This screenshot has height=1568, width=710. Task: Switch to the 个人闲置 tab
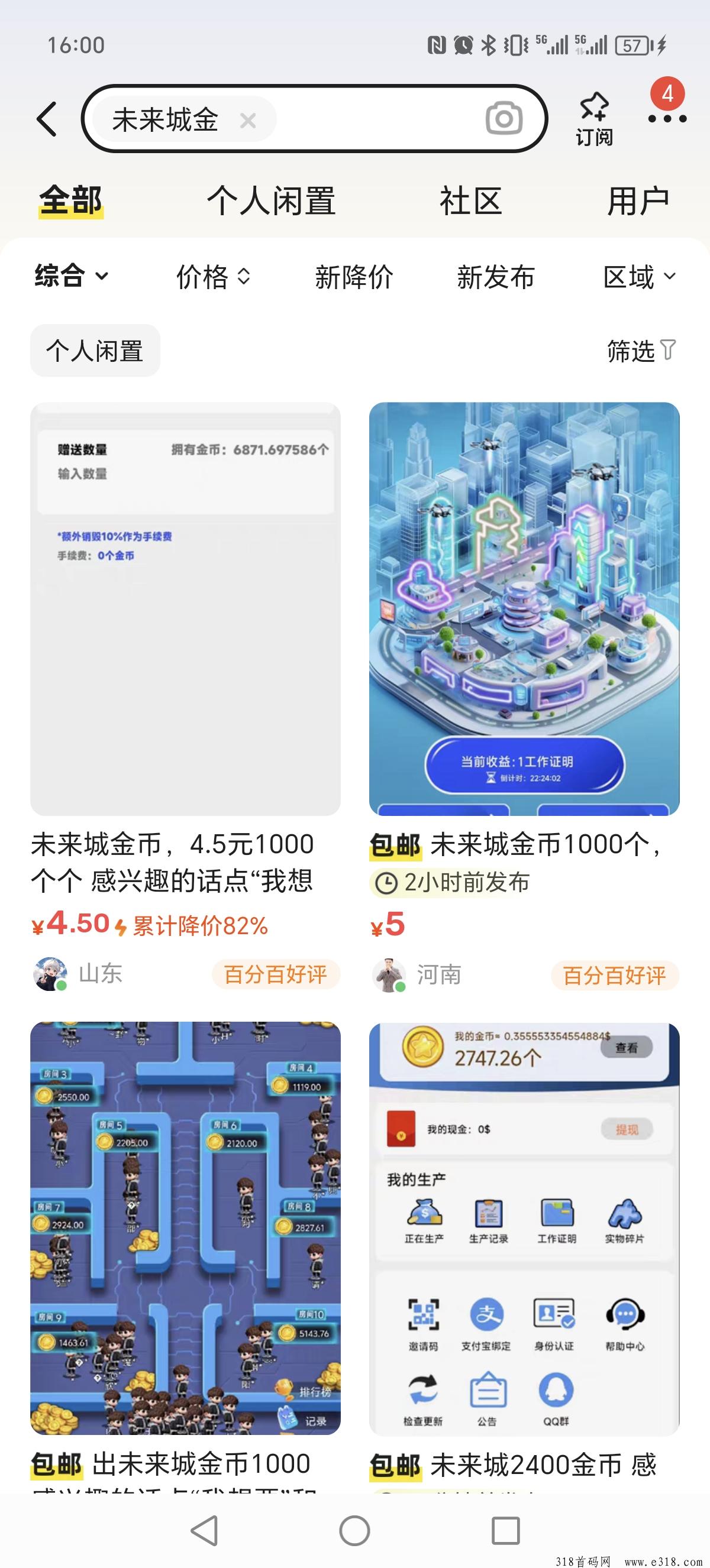(271, 201)
